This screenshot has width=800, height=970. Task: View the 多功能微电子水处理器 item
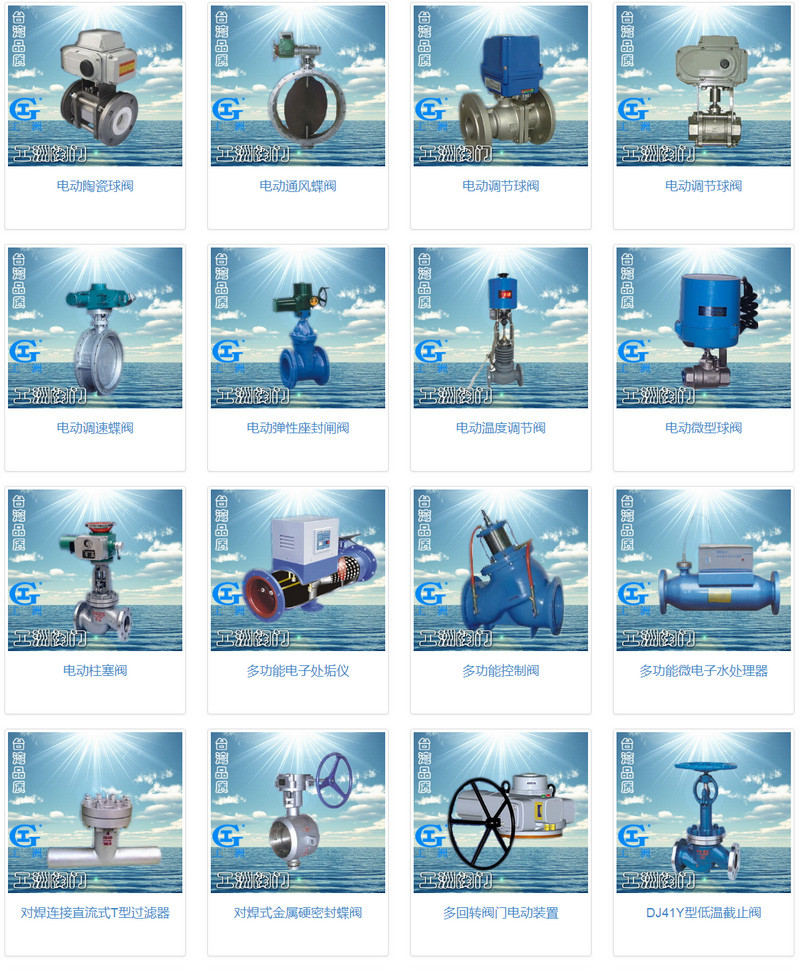coord(704,671)
